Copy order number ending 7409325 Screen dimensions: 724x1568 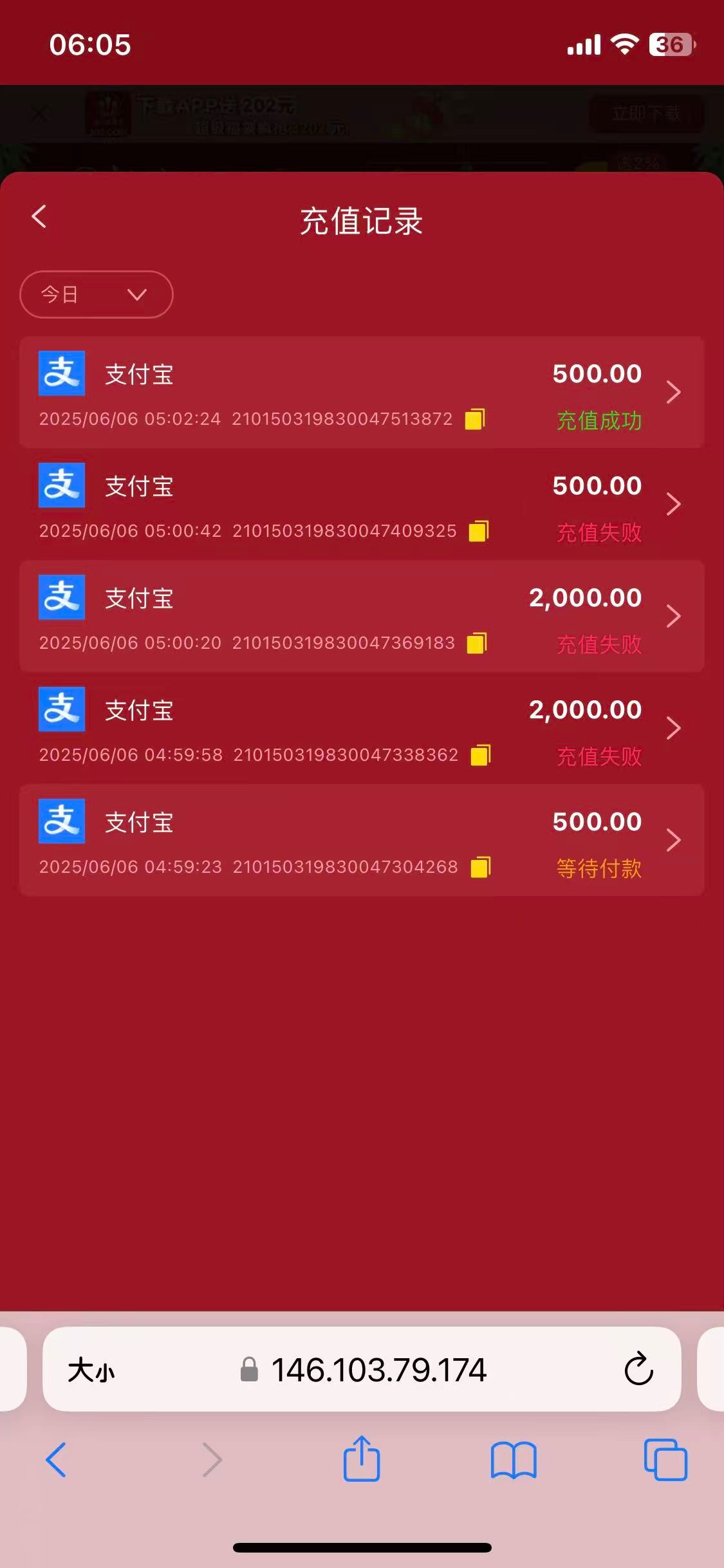[479, 531]
